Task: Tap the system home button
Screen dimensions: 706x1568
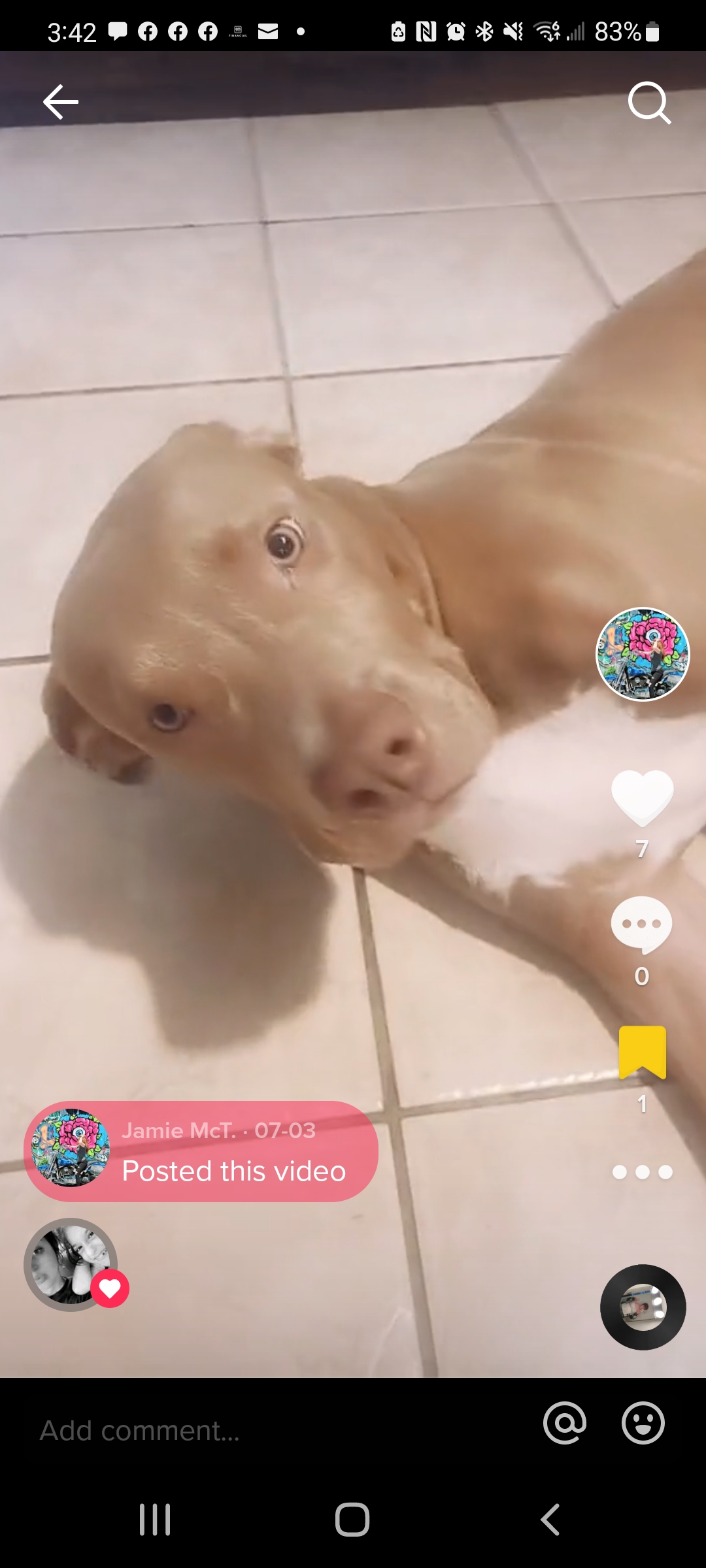Action: 352,1519
